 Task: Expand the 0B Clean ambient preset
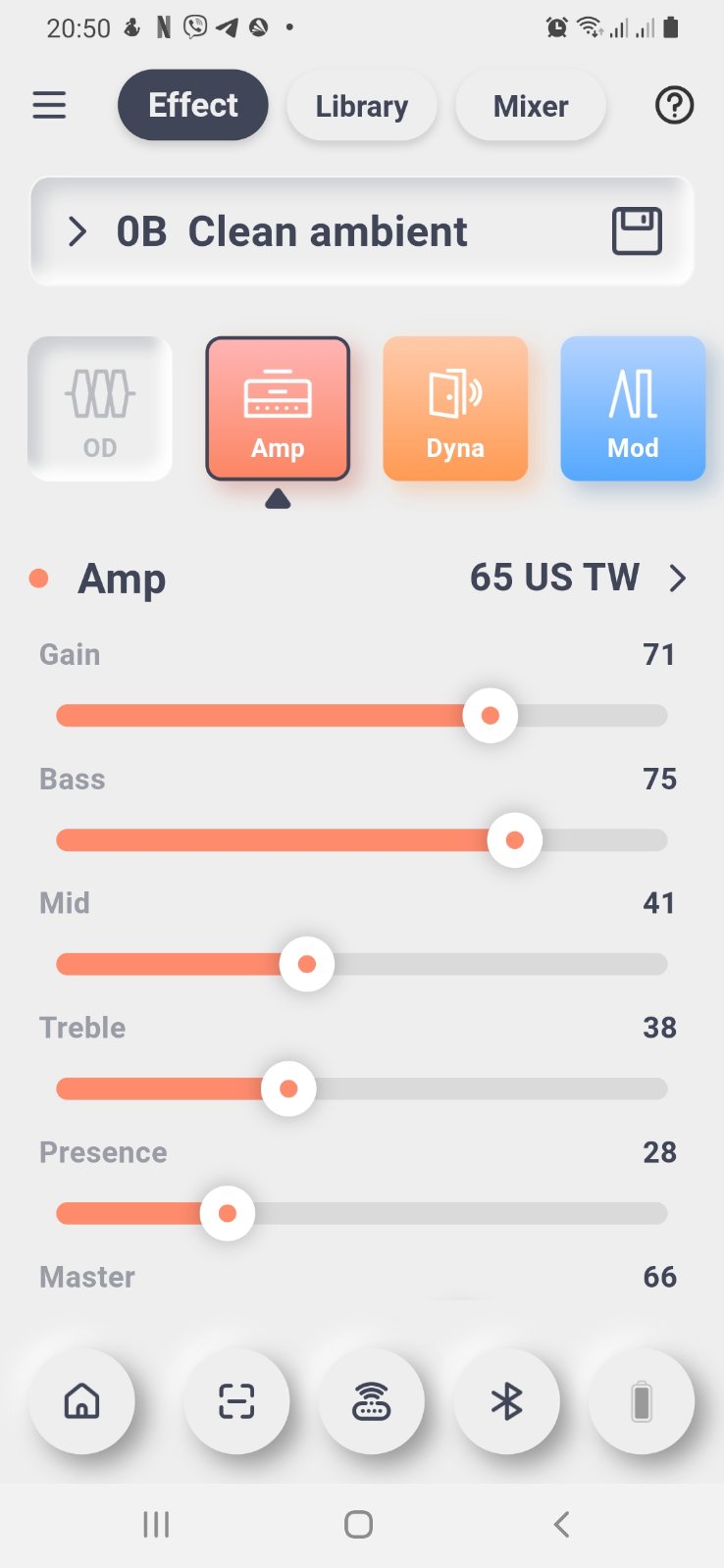[x=78, y=231]
